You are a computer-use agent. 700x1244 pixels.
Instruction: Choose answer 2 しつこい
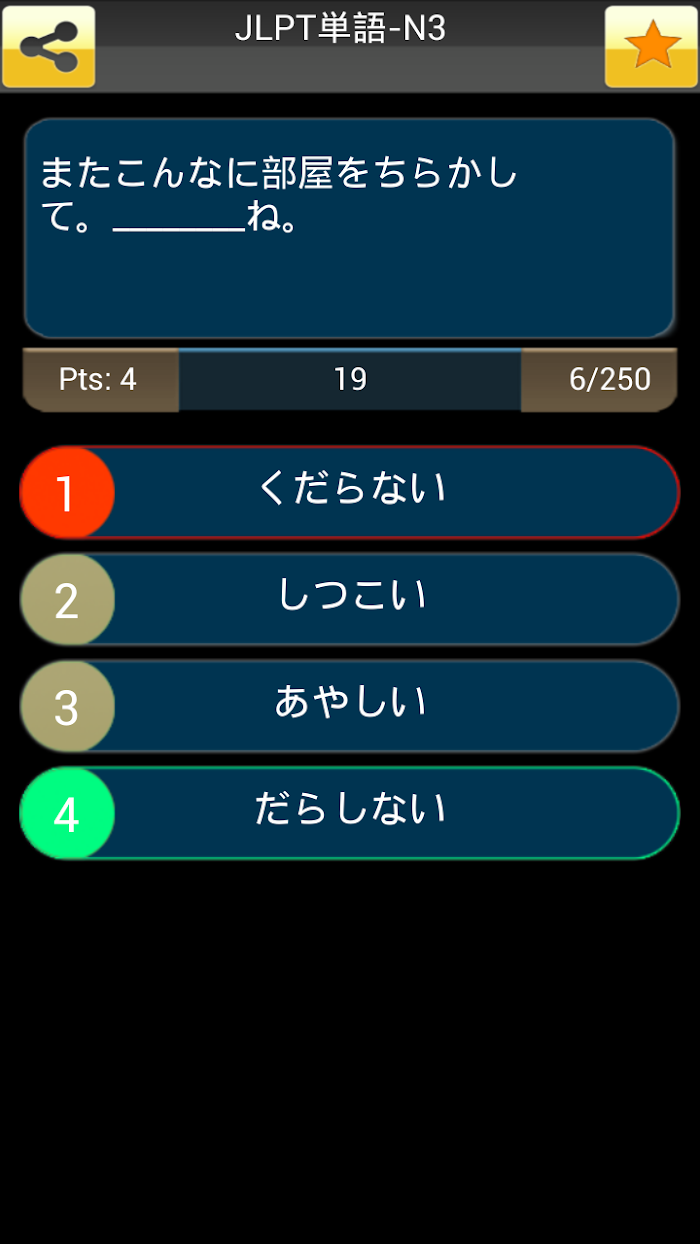click(350, 599)
